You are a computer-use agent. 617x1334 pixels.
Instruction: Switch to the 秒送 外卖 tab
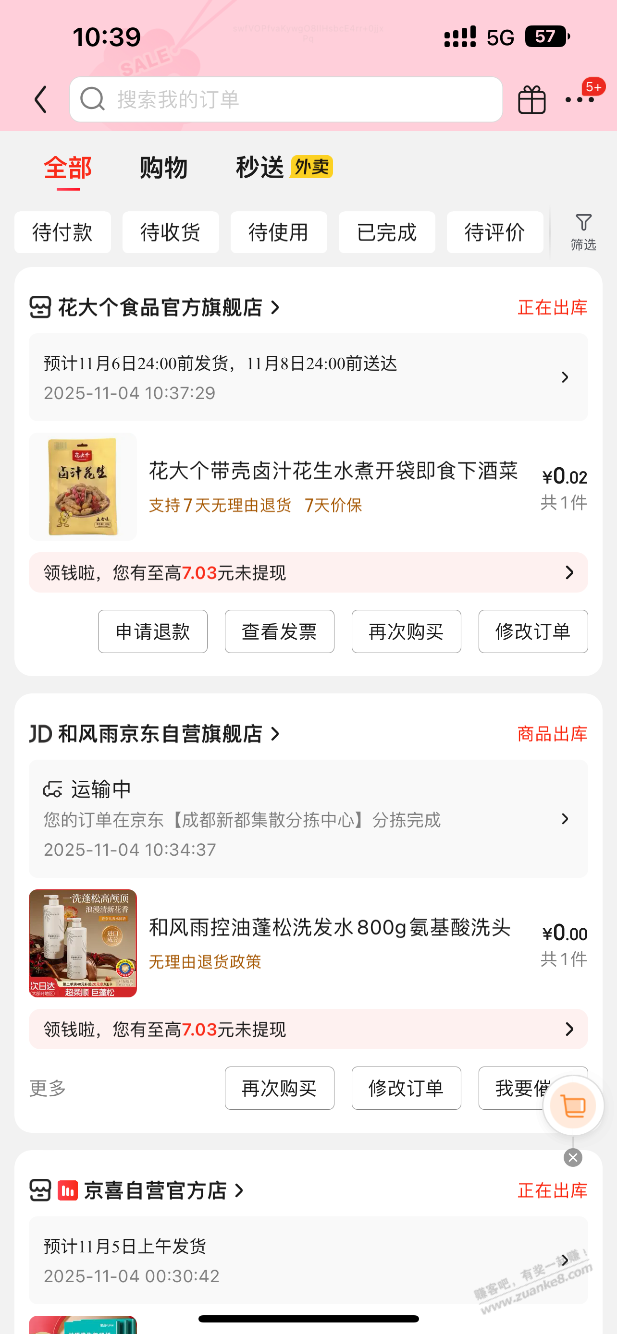(283, 167)
